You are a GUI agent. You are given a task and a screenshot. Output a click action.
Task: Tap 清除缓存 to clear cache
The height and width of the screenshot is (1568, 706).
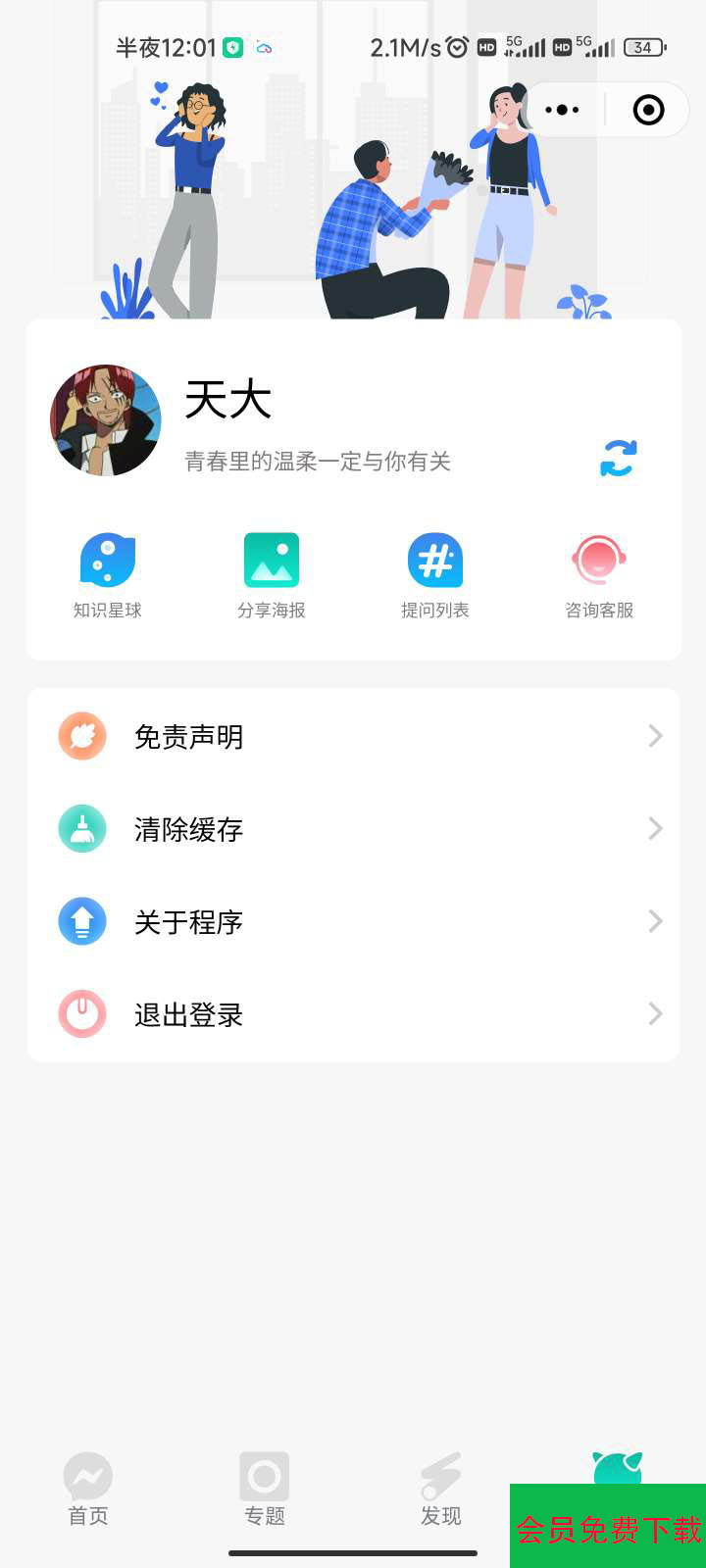[353, 829]
